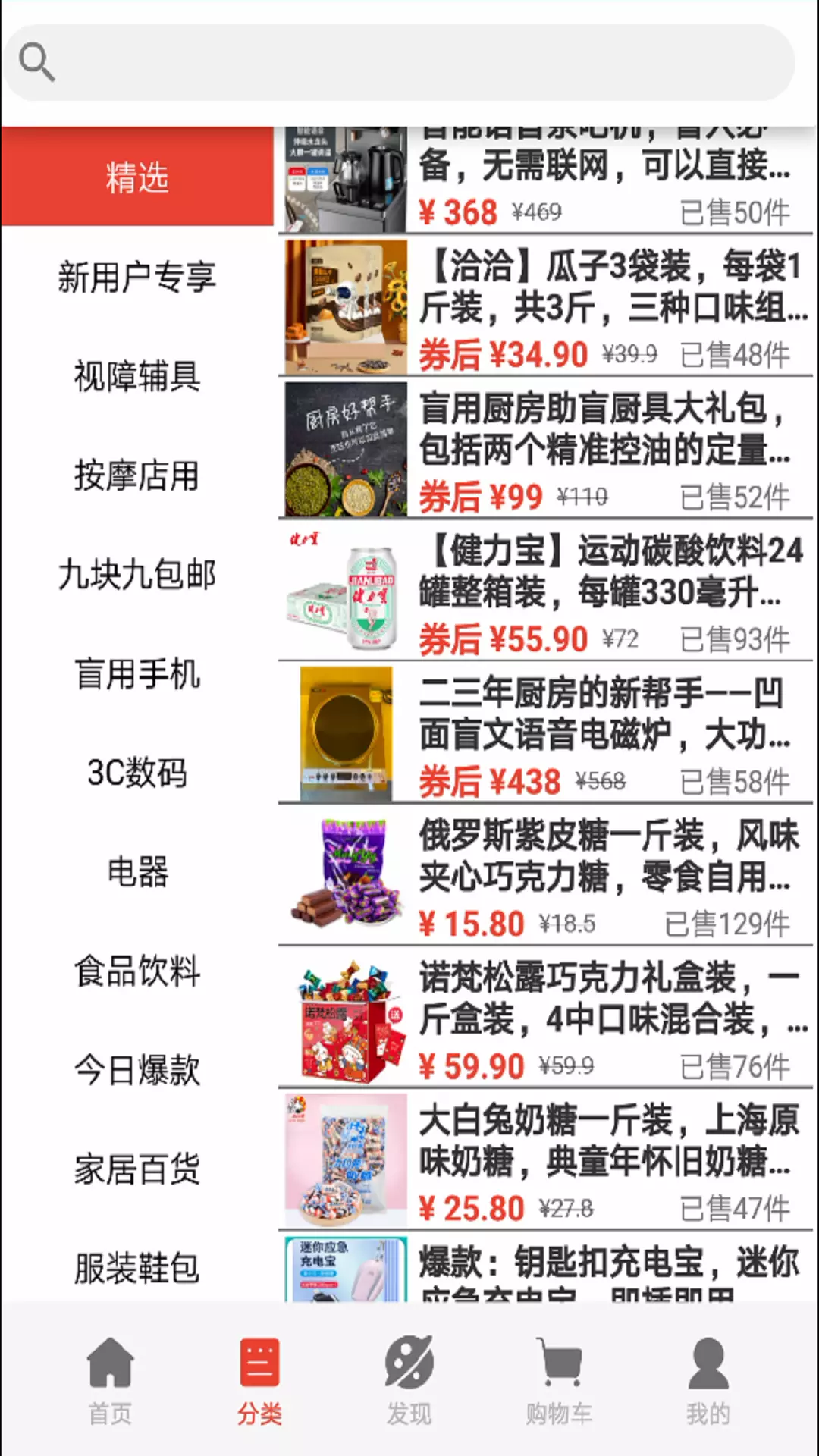Select the 3C数码 category
Image resolution: width=819 pixels, height=1456 pixels.
(x=137, y=773)
